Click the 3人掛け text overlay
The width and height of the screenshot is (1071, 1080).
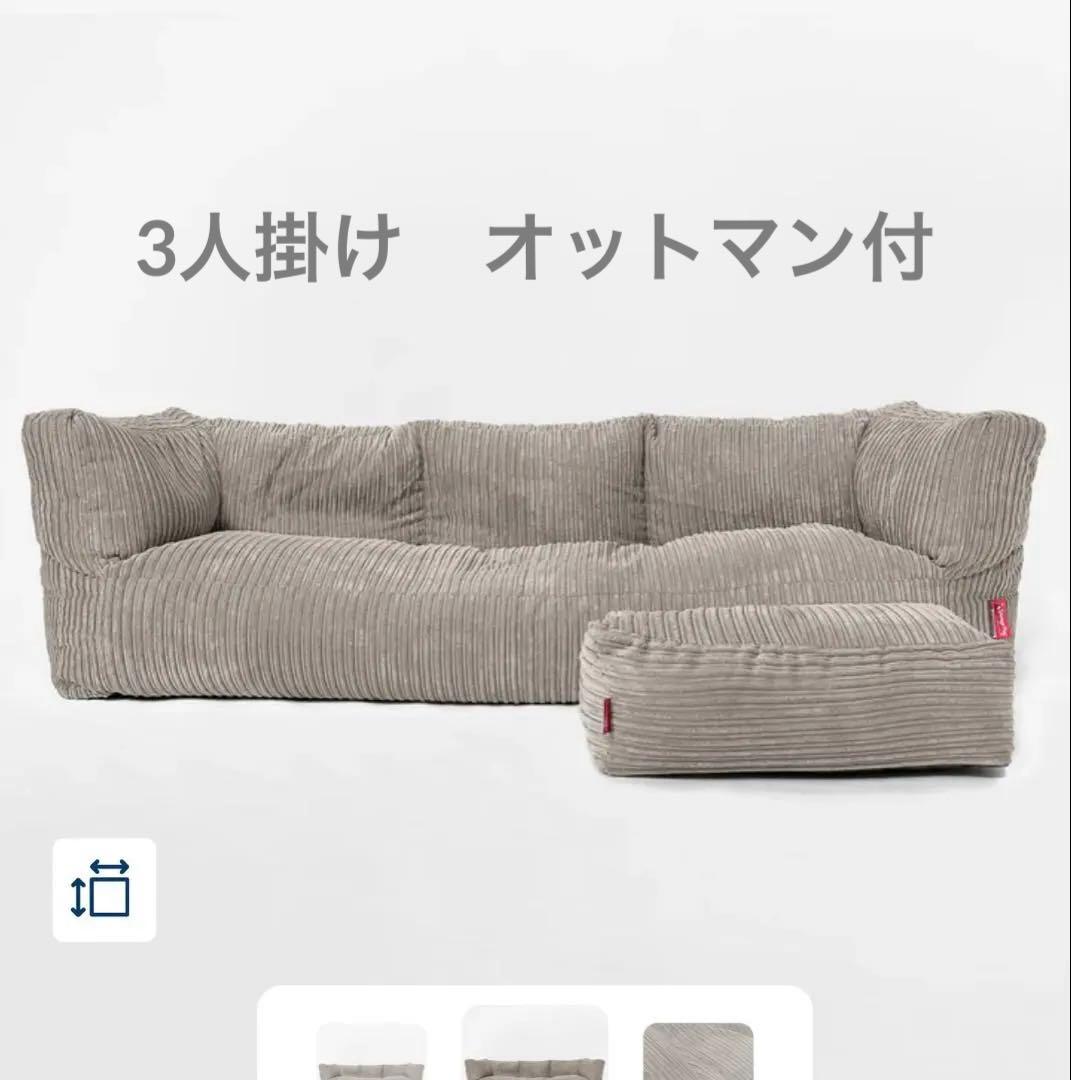(255, 245)
